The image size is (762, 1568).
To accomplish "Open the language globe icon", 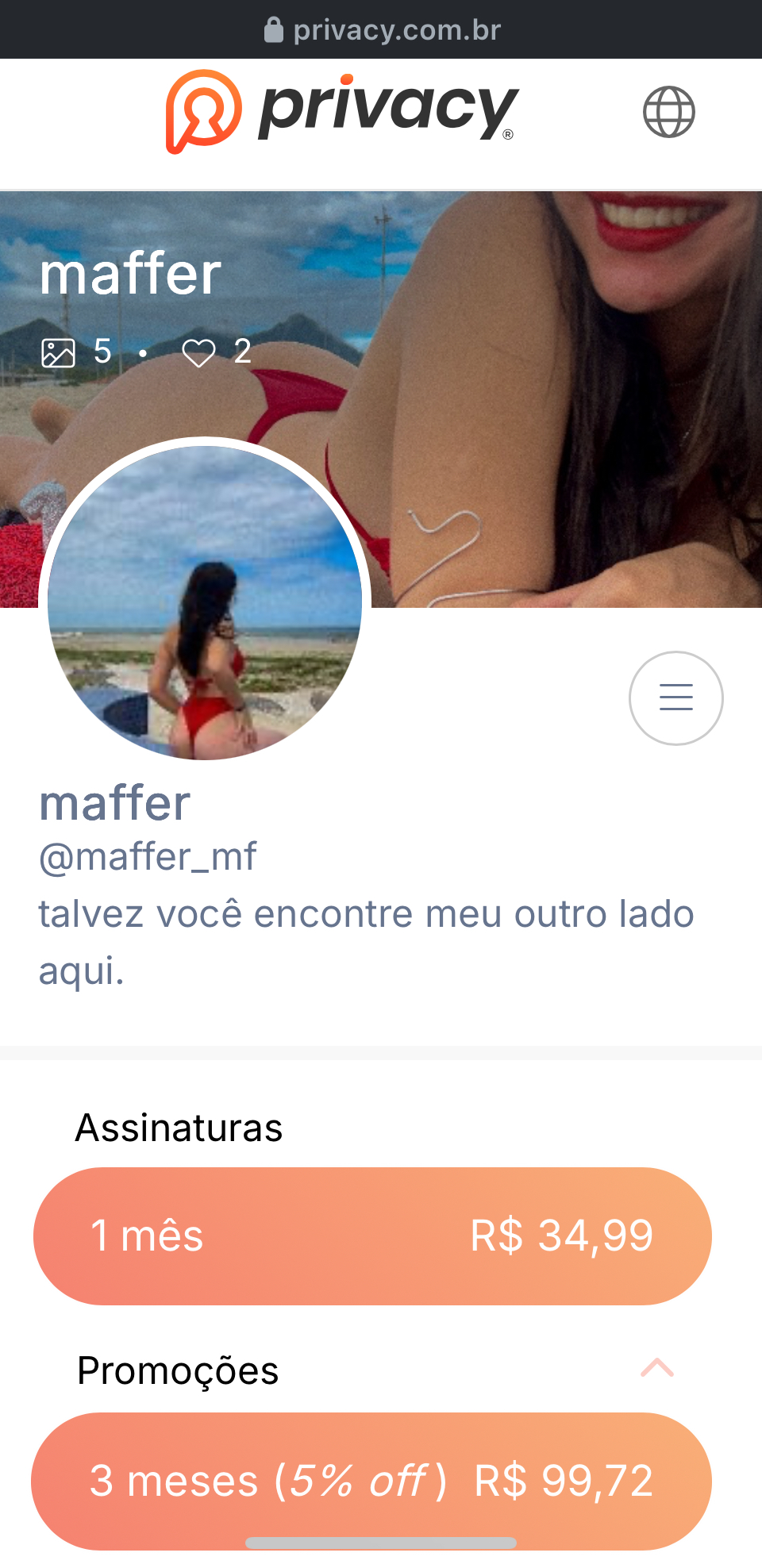I will 668,112.
